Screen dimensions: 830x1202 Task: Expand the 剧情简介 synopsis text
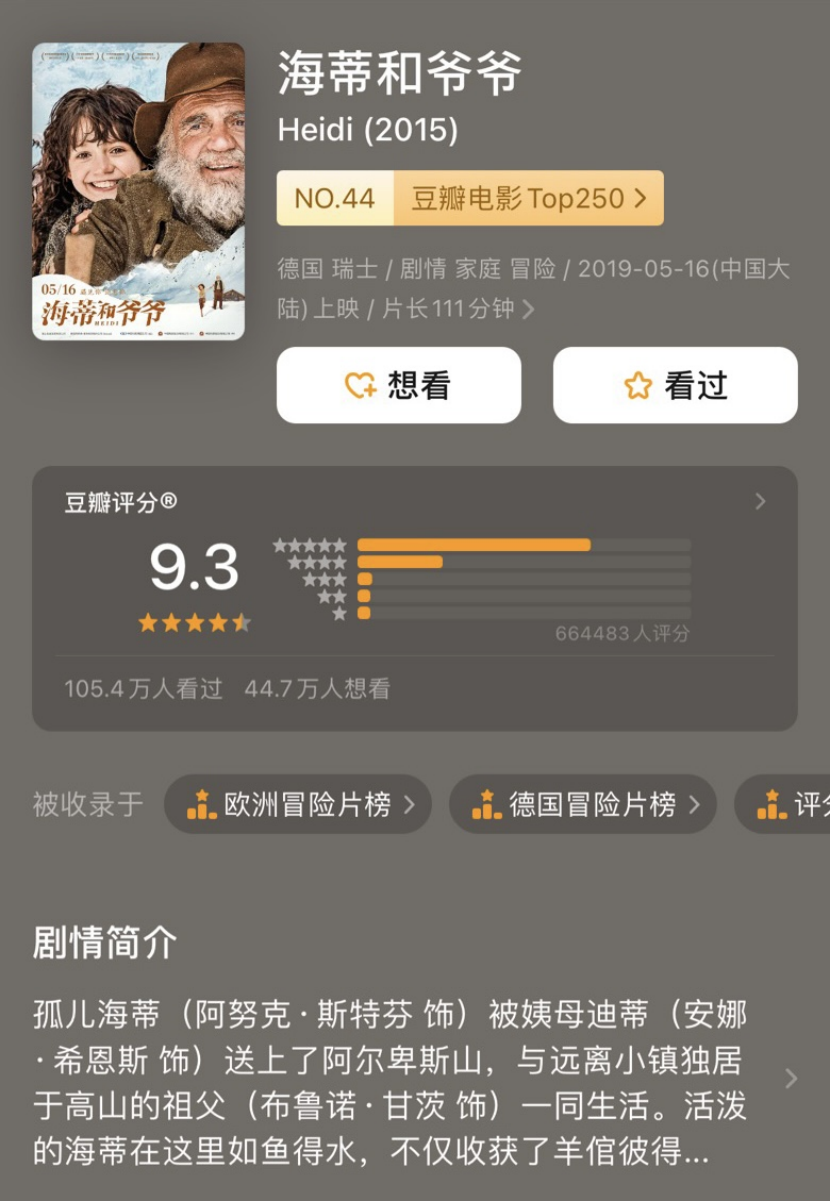pos(790,1078)
